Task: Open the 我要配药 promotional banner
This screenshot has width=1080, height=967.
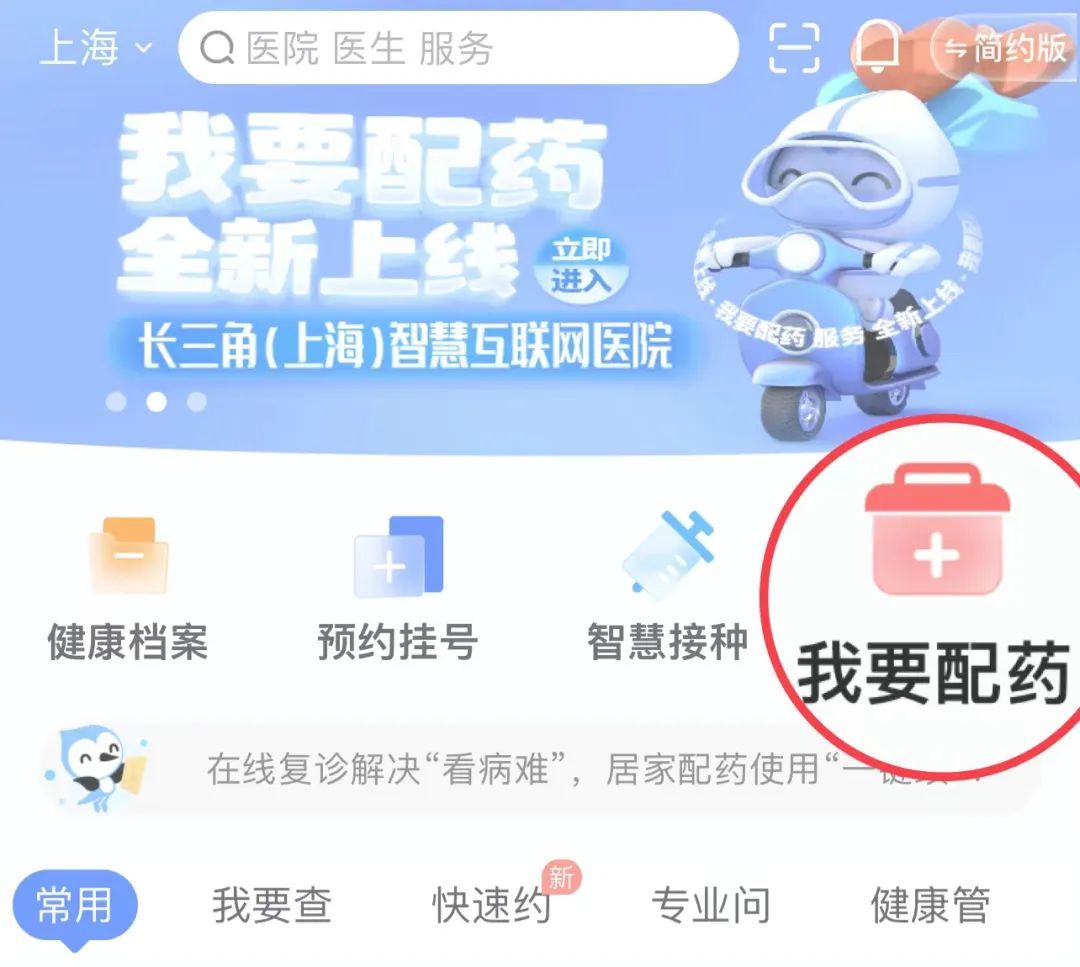Action: (x=400, y=250)
